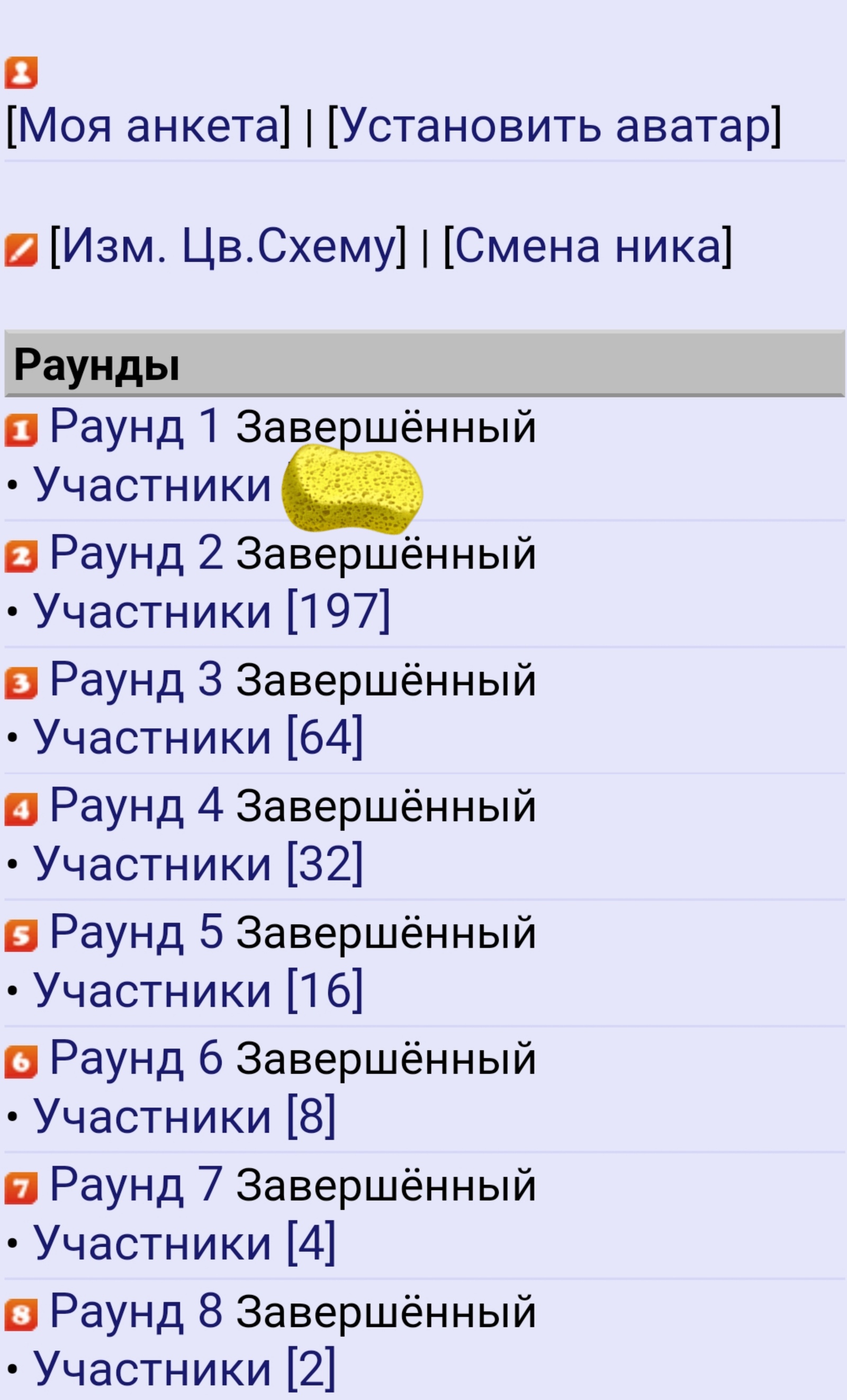
Task: Open the Раунд 8 link
Action: 136,1311
